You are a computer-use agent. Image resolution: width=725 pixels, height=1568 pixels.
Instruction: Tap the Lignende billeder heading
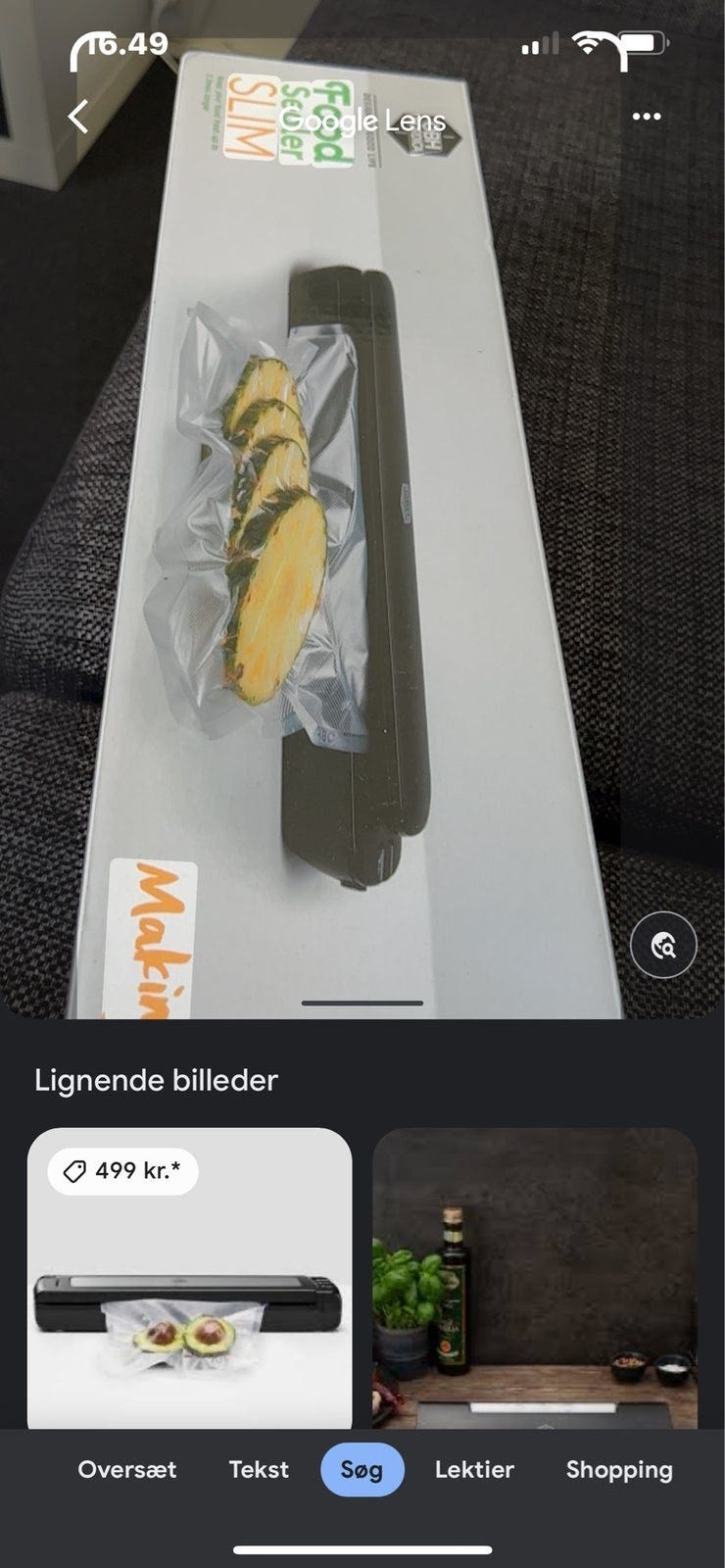157,1080
